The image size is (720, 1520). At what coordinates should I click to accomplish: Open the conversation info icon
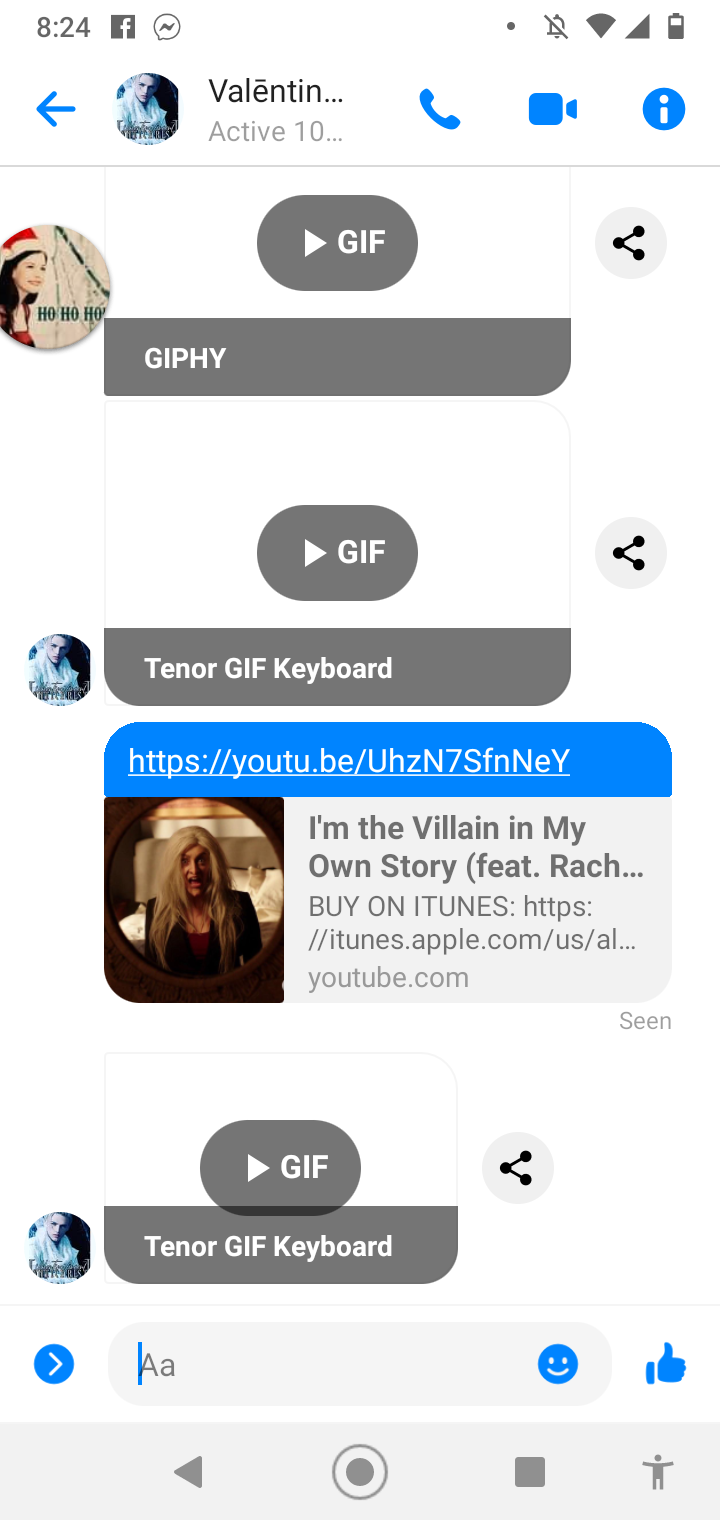tap(664, 109)
